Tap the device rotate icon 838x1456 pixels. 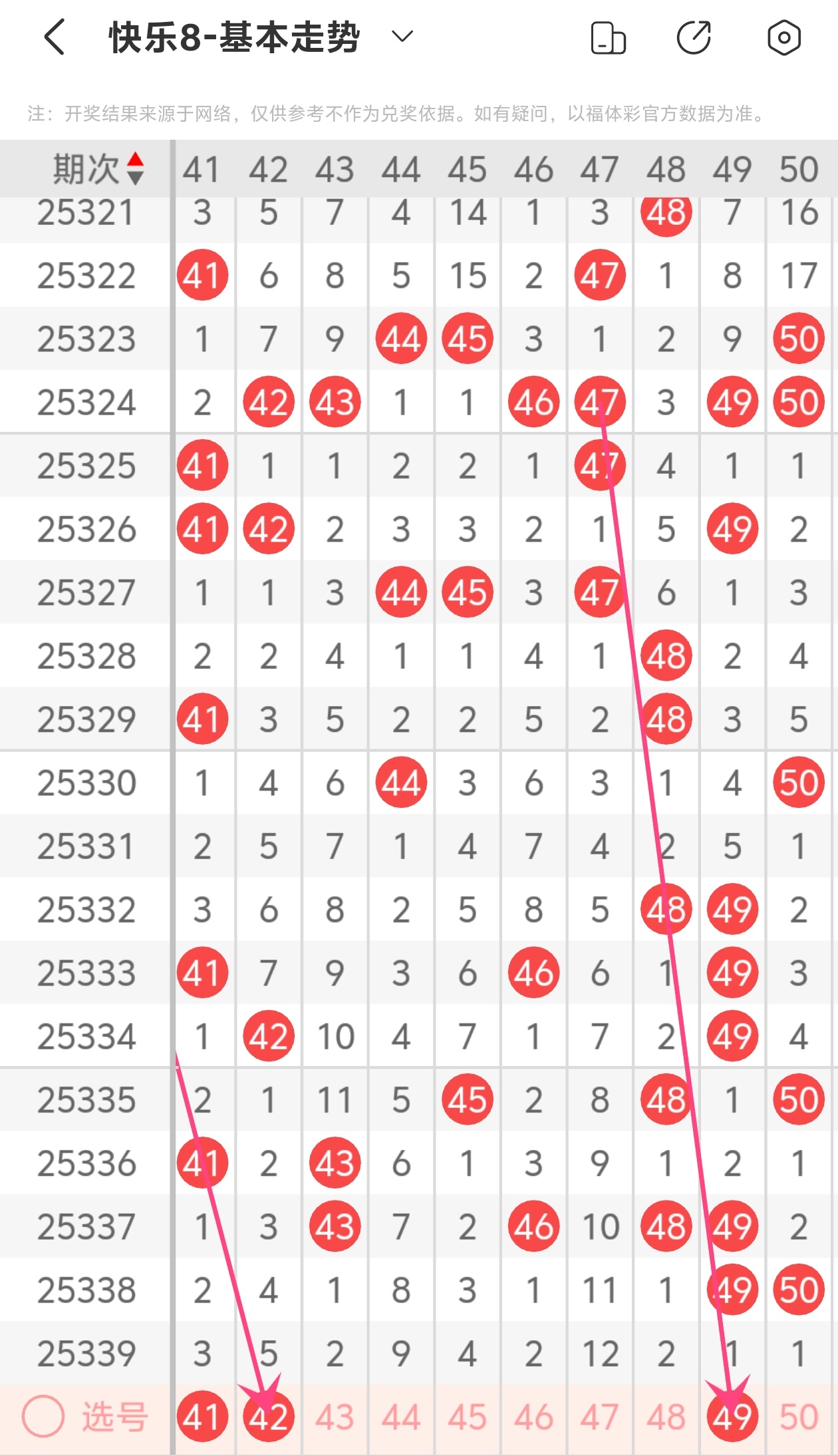point(608,38)
